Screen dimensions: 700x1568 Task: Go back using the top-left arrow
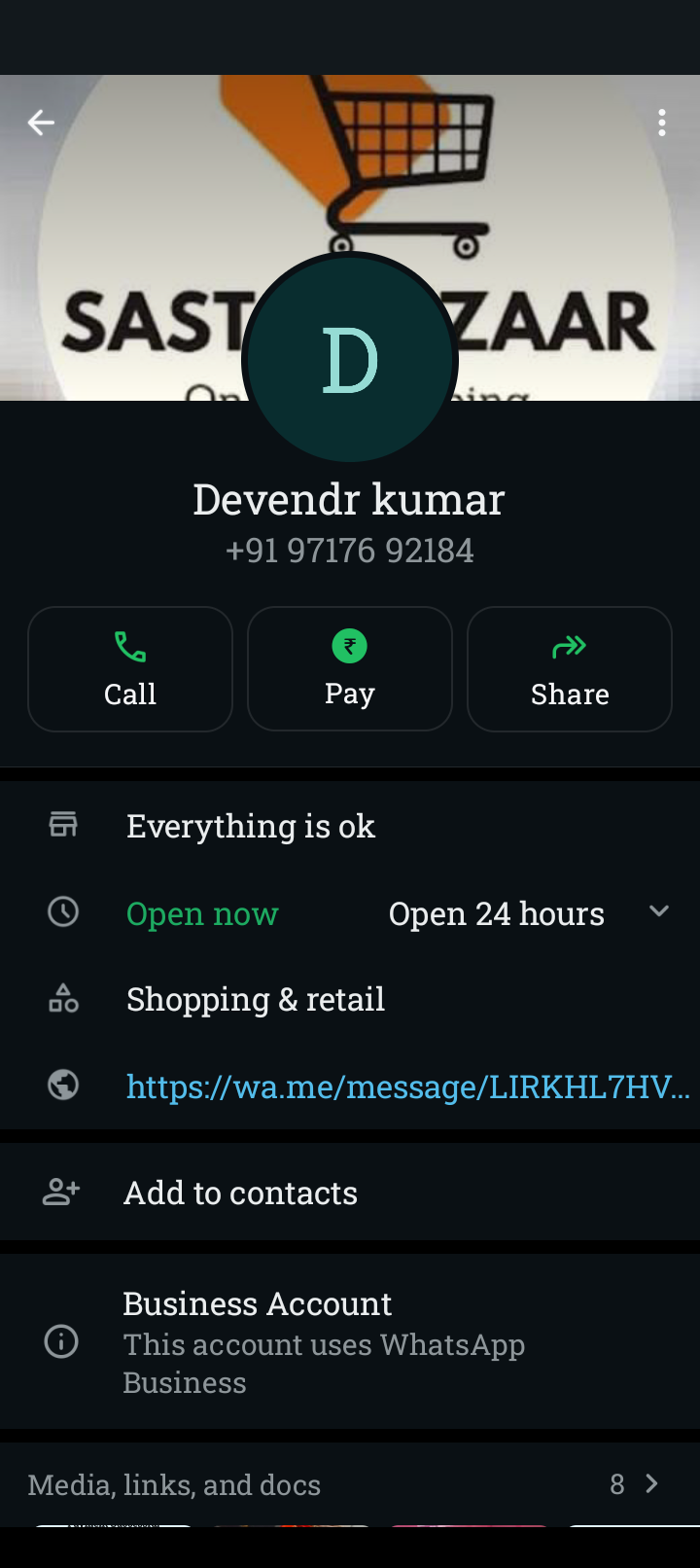(41, 123)
